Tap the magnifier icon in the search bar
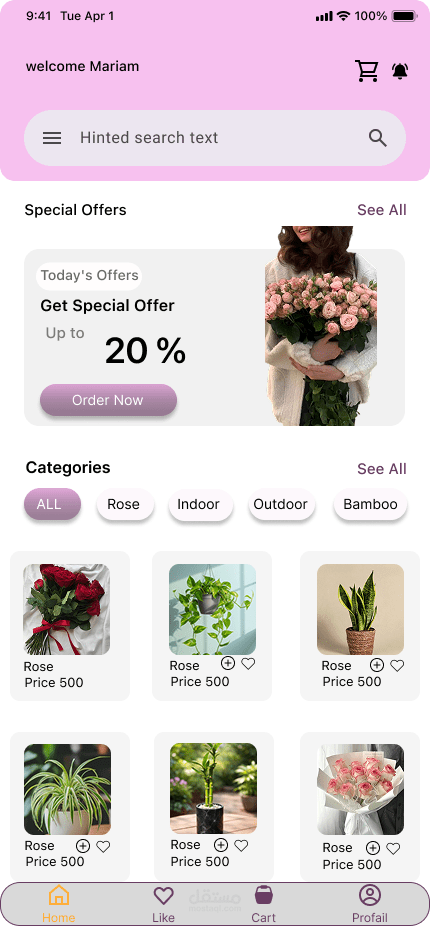This screenshot has width=430, height=932. click(x=378, y=138)
